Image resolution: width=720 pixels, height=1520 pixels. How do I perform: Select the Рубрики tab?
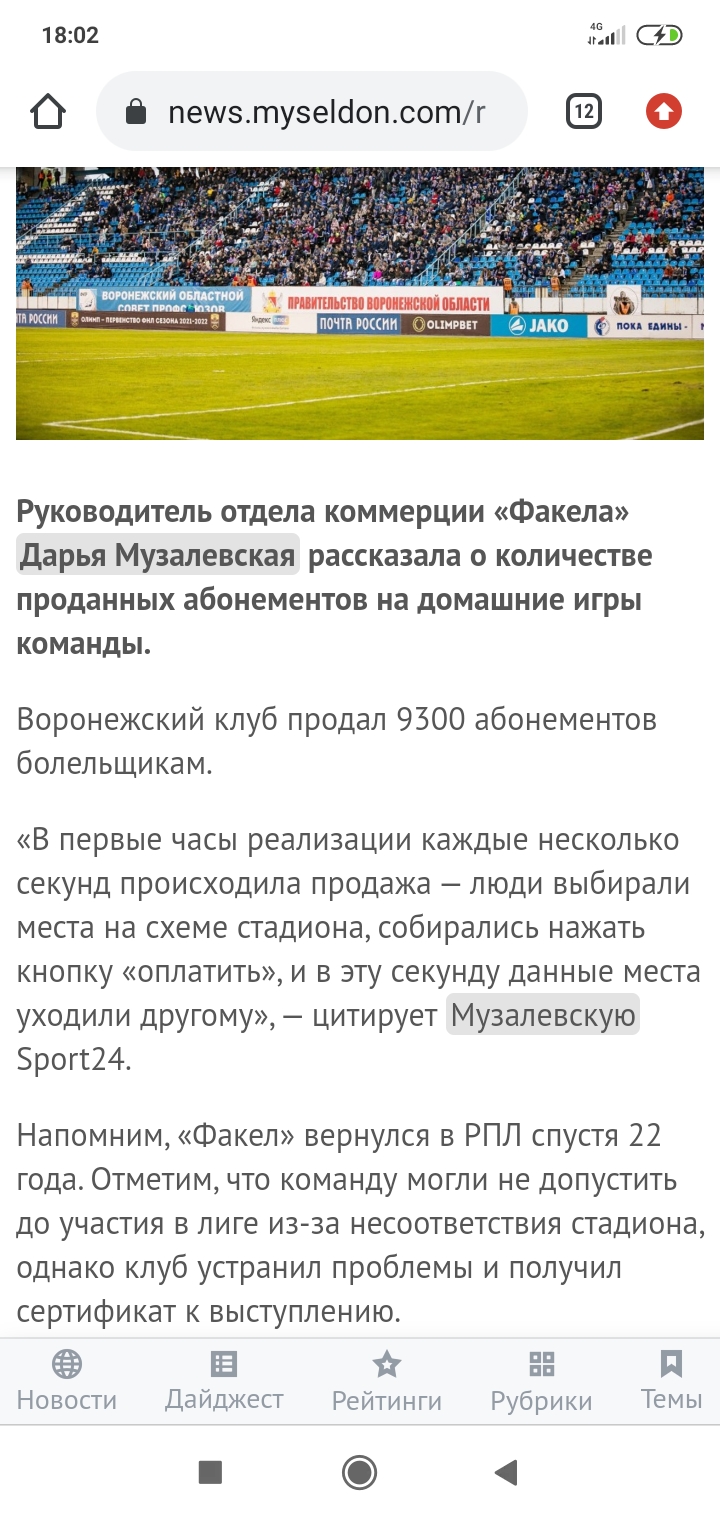(541, 1380)
